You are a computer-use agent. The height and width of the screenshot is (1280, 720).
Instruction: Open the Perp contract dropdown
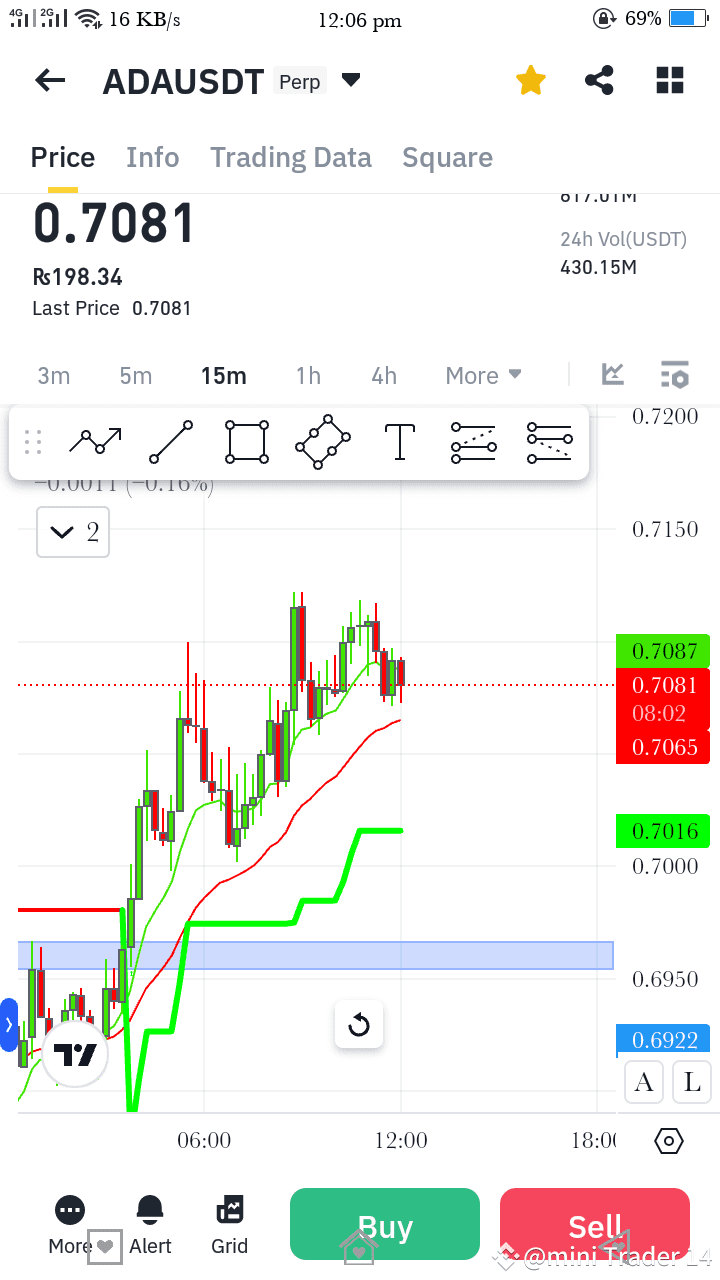point(350,80)
